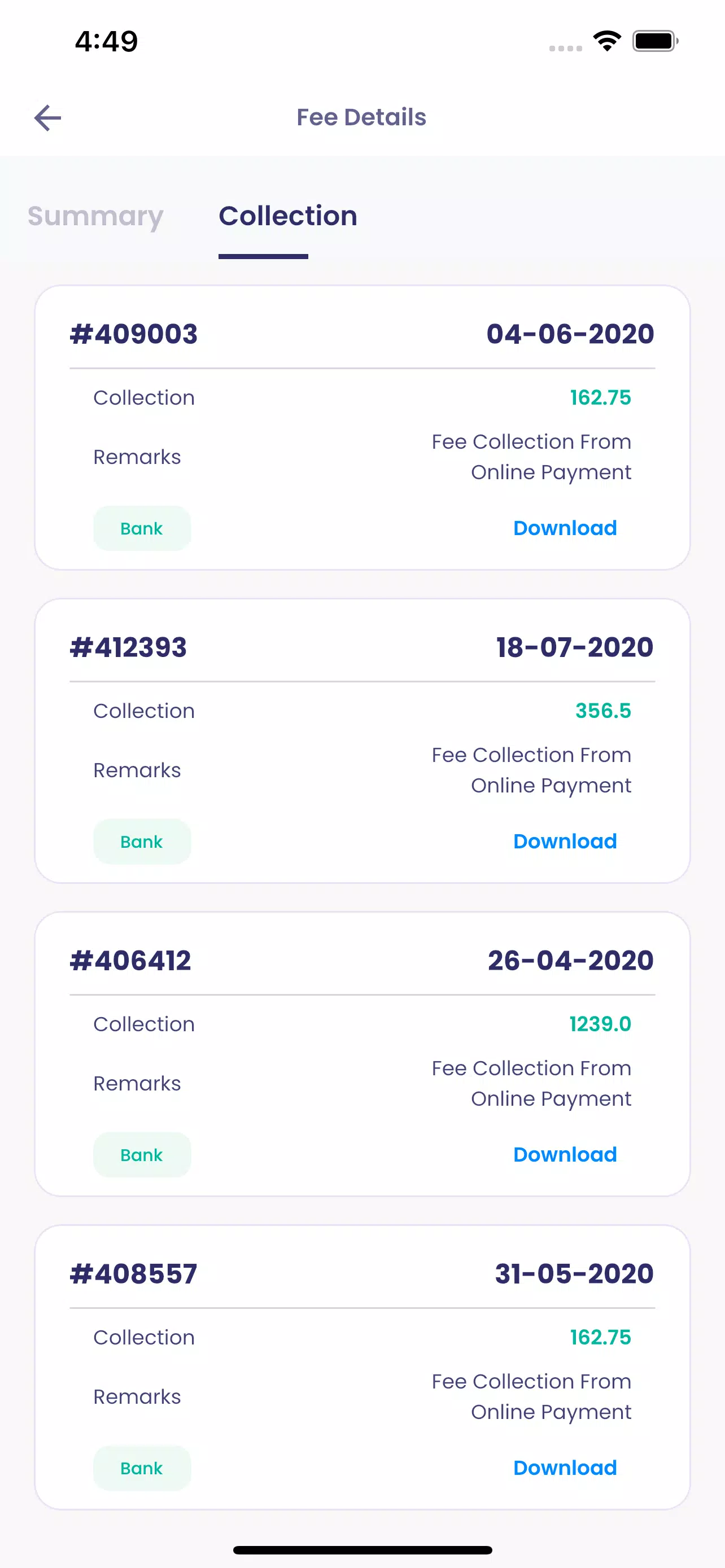Viewport: 725px width, 1568px height.
Task: Download receipt #406412
Action: (564, 1155)
